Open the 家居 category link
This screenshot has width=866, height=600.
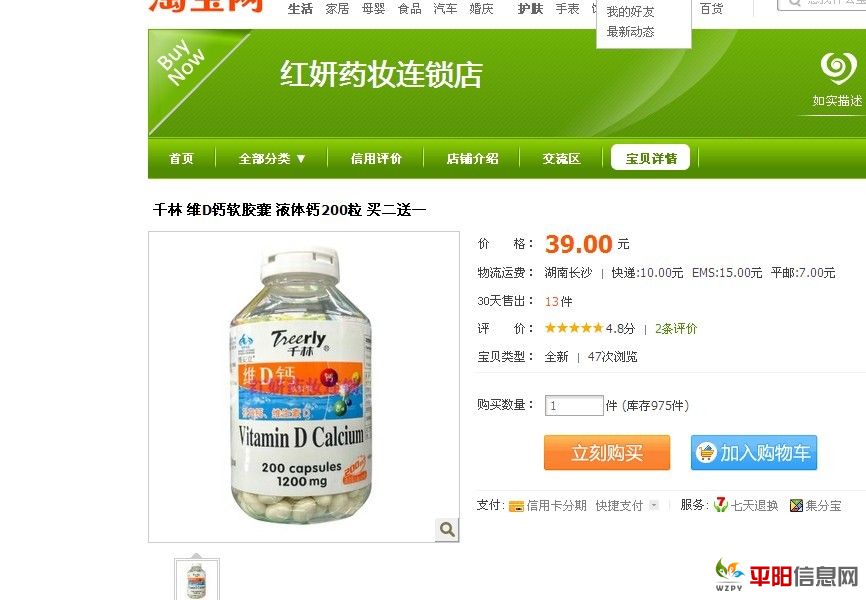[x=337, y=8]
